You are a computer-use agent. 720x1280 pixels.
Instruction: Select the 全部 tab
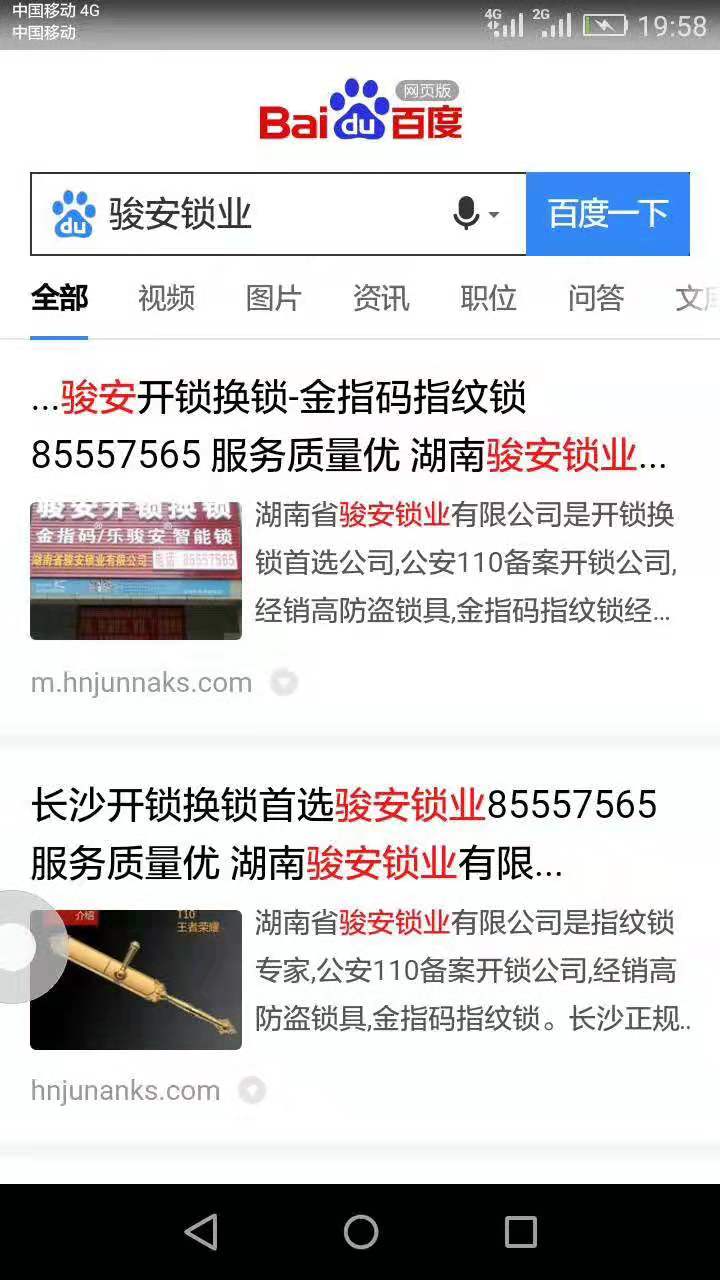click(59, 298)
